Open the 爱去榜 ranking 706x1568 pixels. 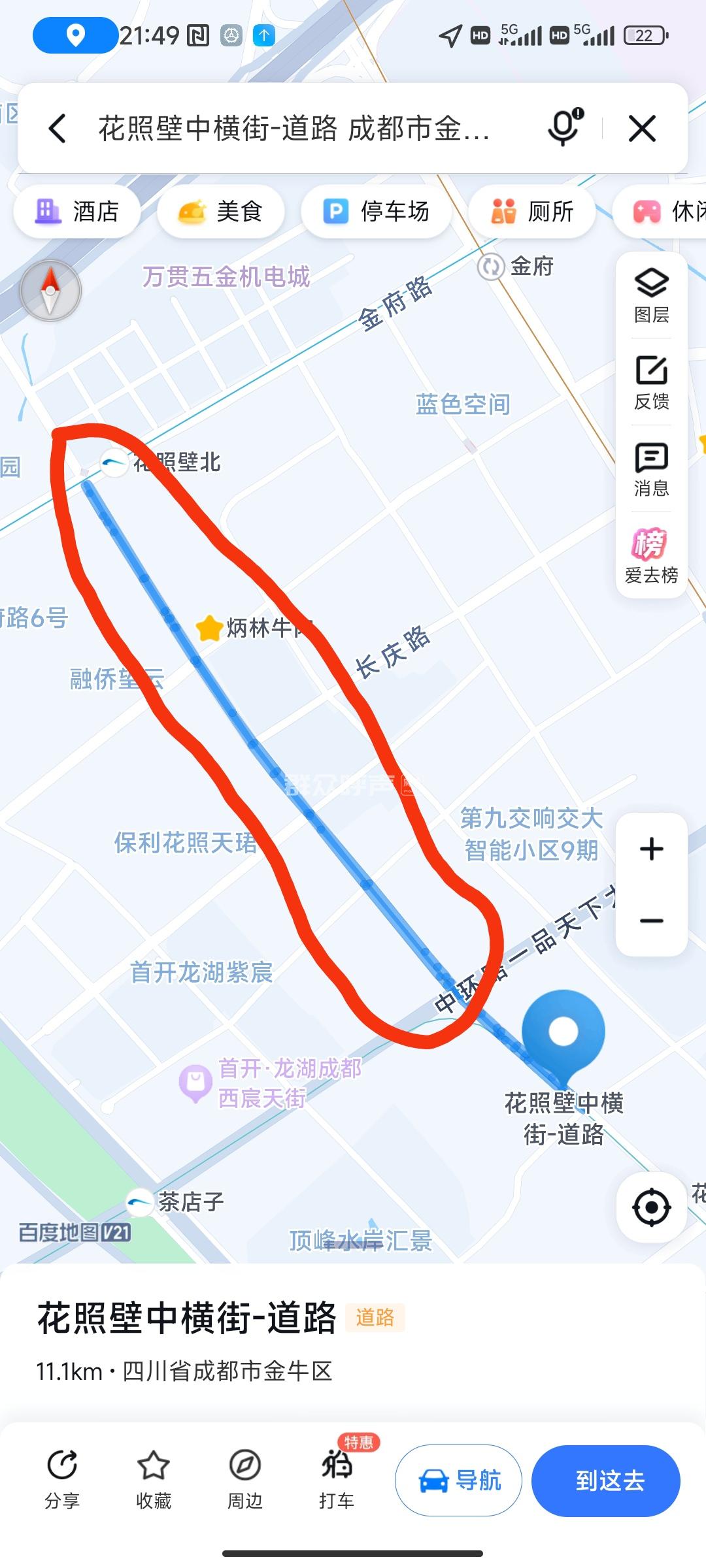[x=651, y=555]
